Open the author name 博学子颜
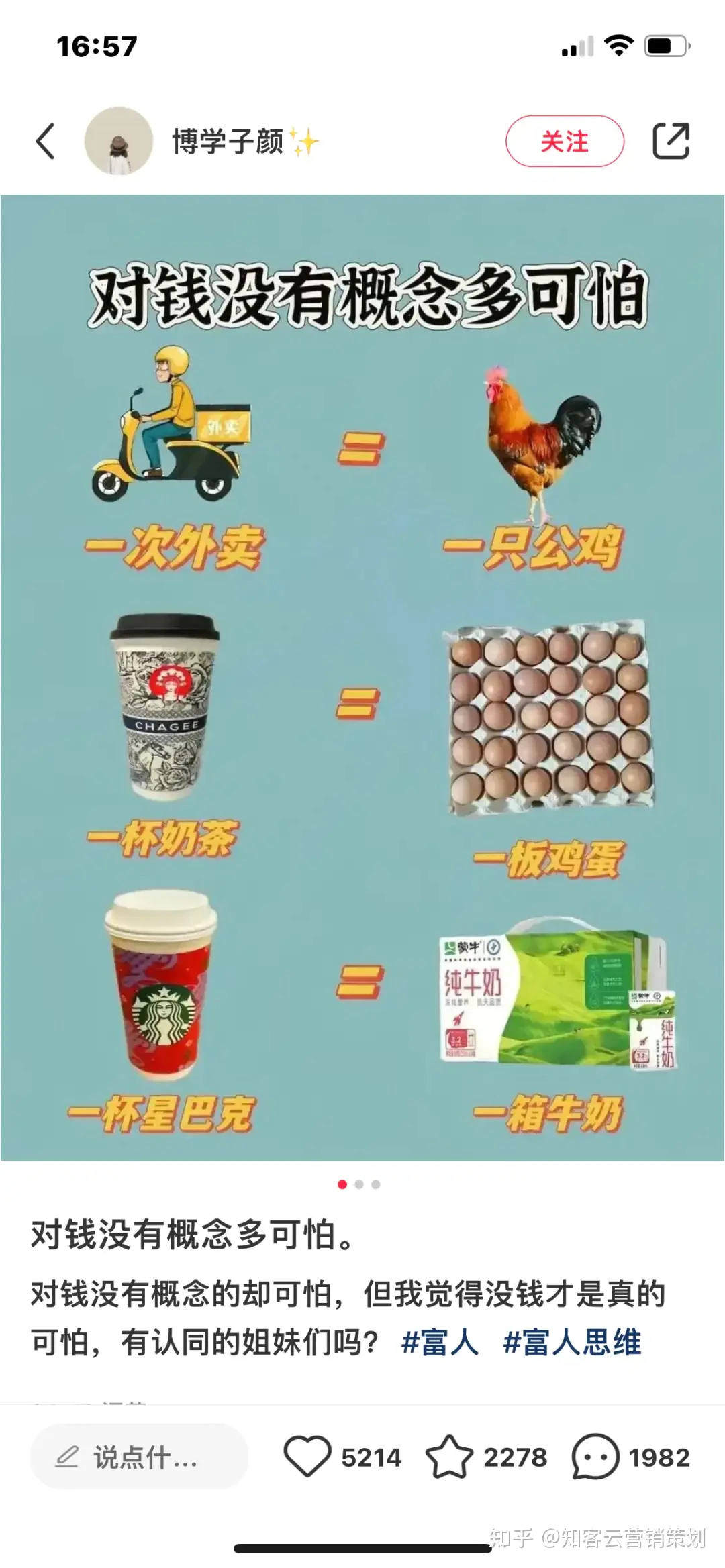Screen dimensions: 725x1568 point(228,142)
